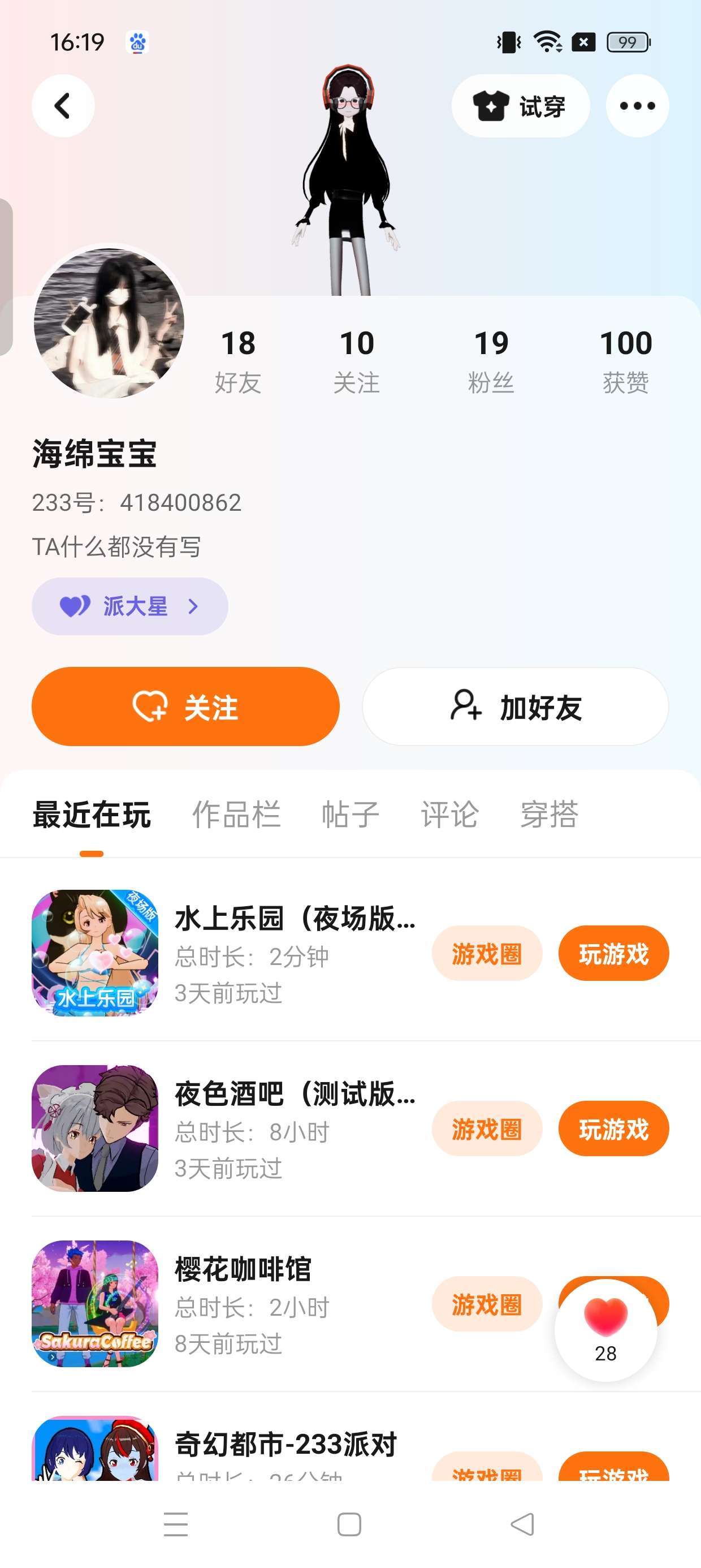Follow this user with the 关注 button

coord(185,707)
